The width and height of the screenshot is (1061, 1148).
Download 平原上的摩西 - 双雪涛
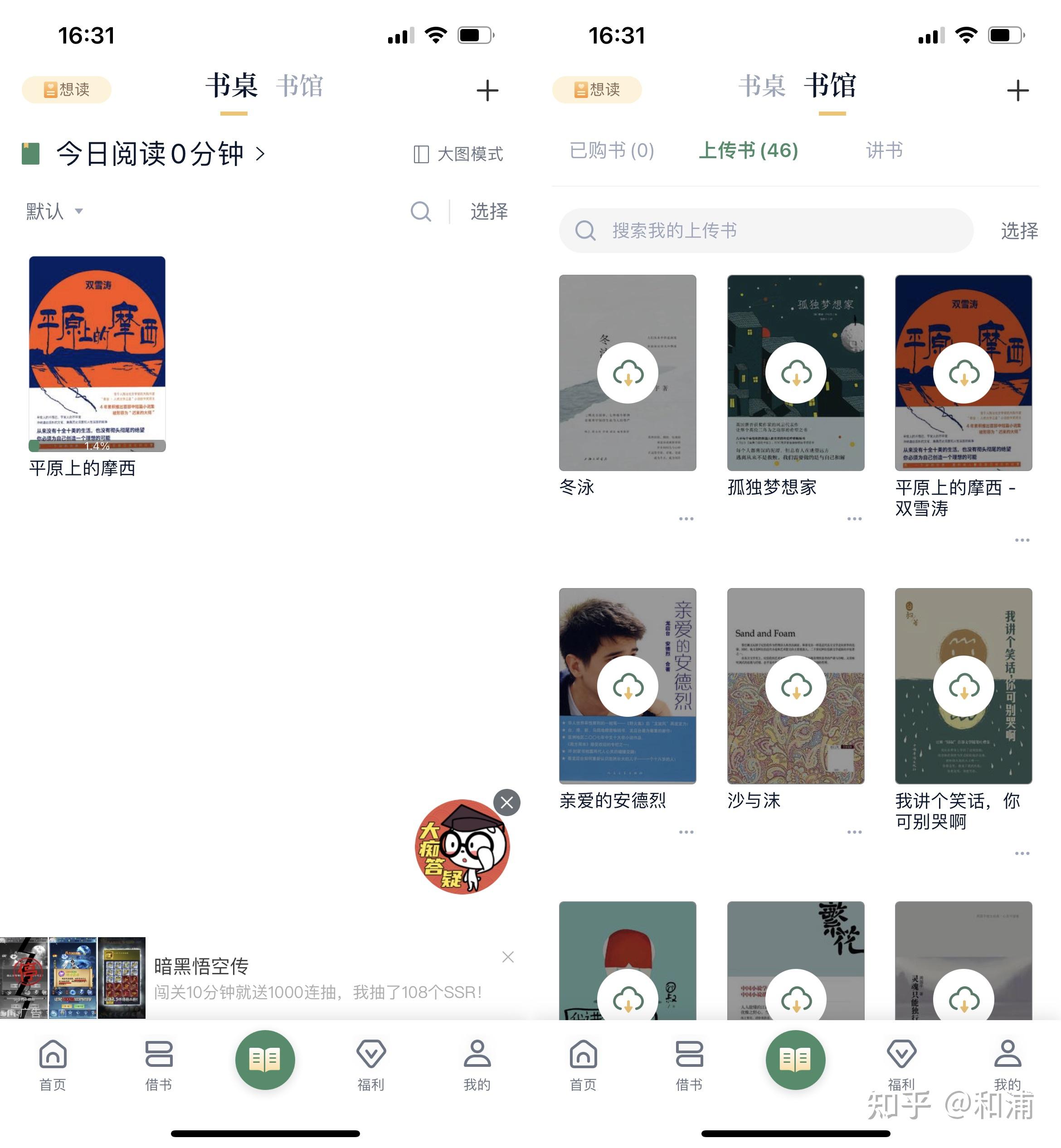coord(964,373)
